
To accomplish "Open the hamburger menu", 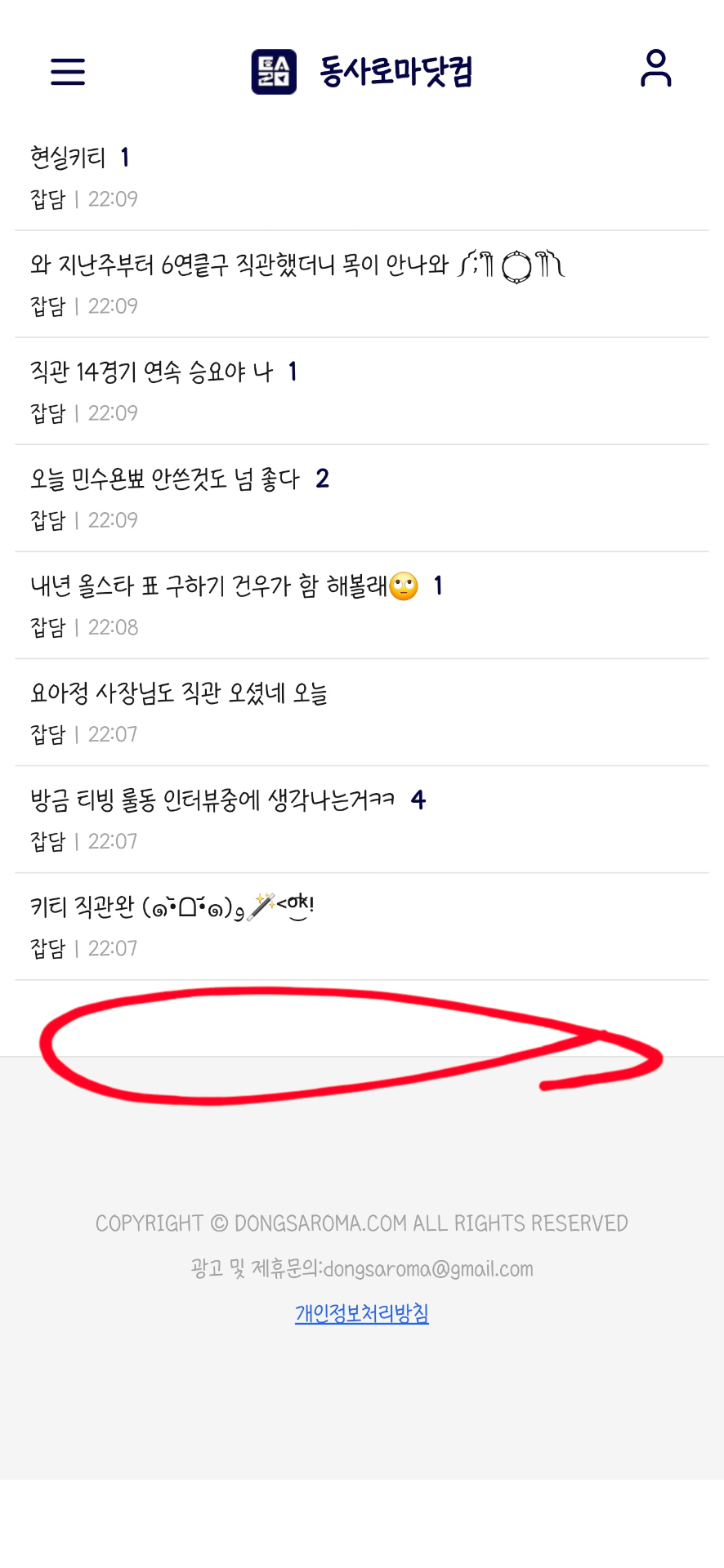I will click(x=68, y=72).
